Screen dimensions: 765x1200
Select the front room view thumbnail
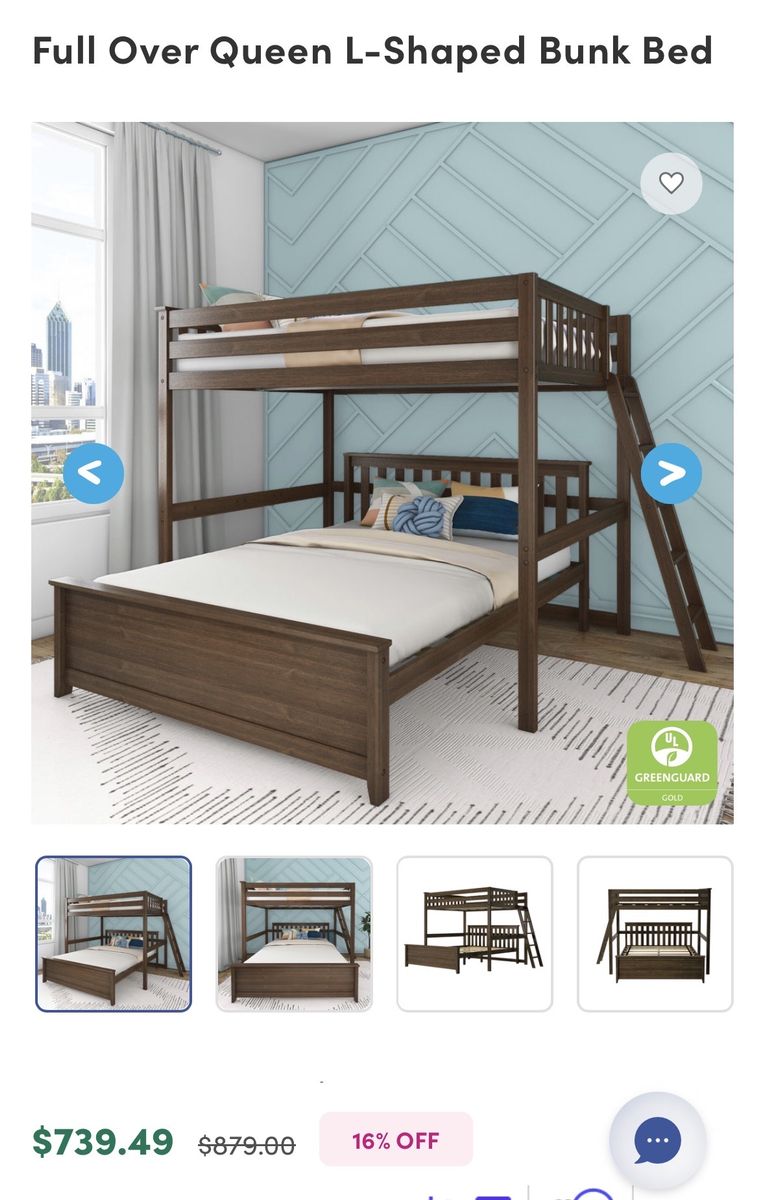294,934
